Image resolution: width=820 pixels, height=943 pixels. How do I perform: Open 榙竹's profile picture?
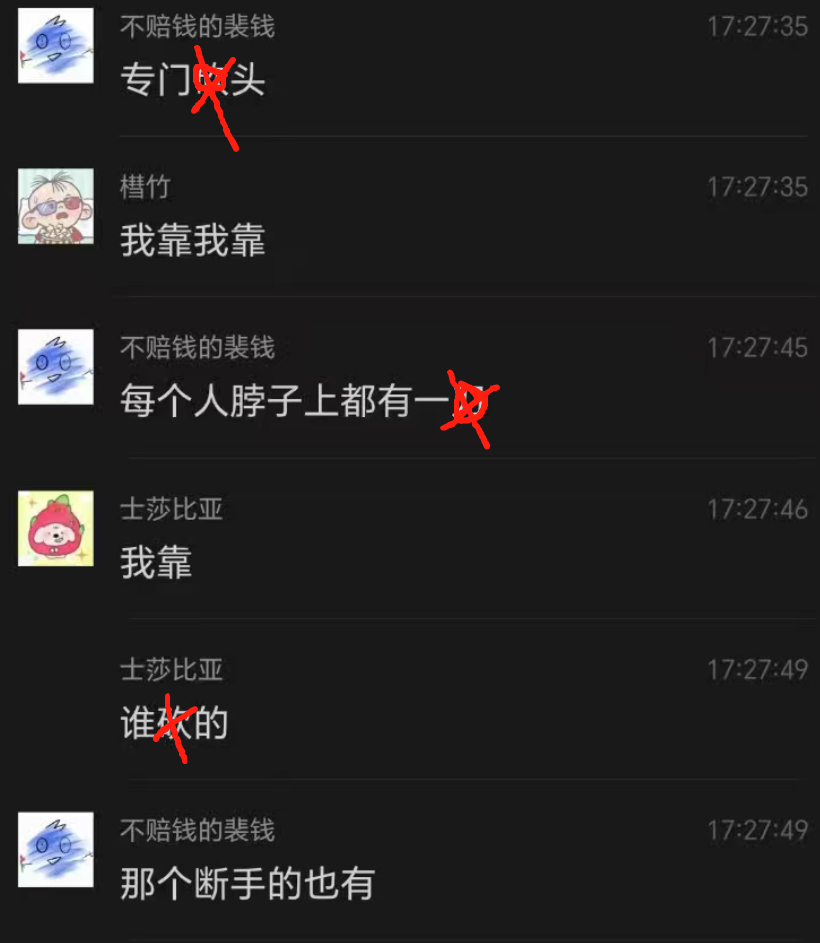[x=56, y=206]
